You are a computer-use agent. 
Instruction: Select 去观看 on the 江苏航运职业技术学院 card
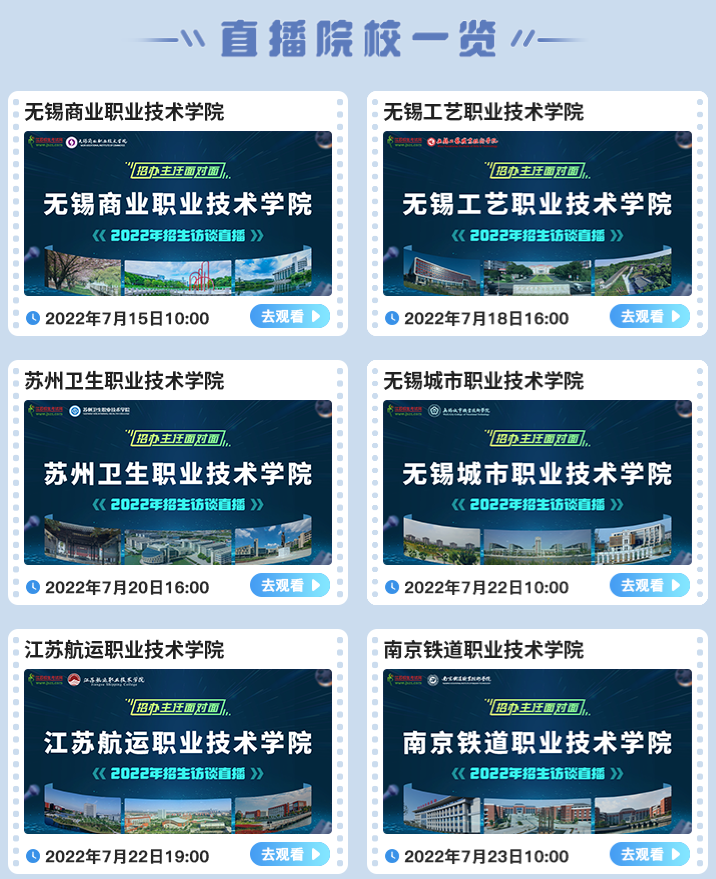[x=289, y=855]
